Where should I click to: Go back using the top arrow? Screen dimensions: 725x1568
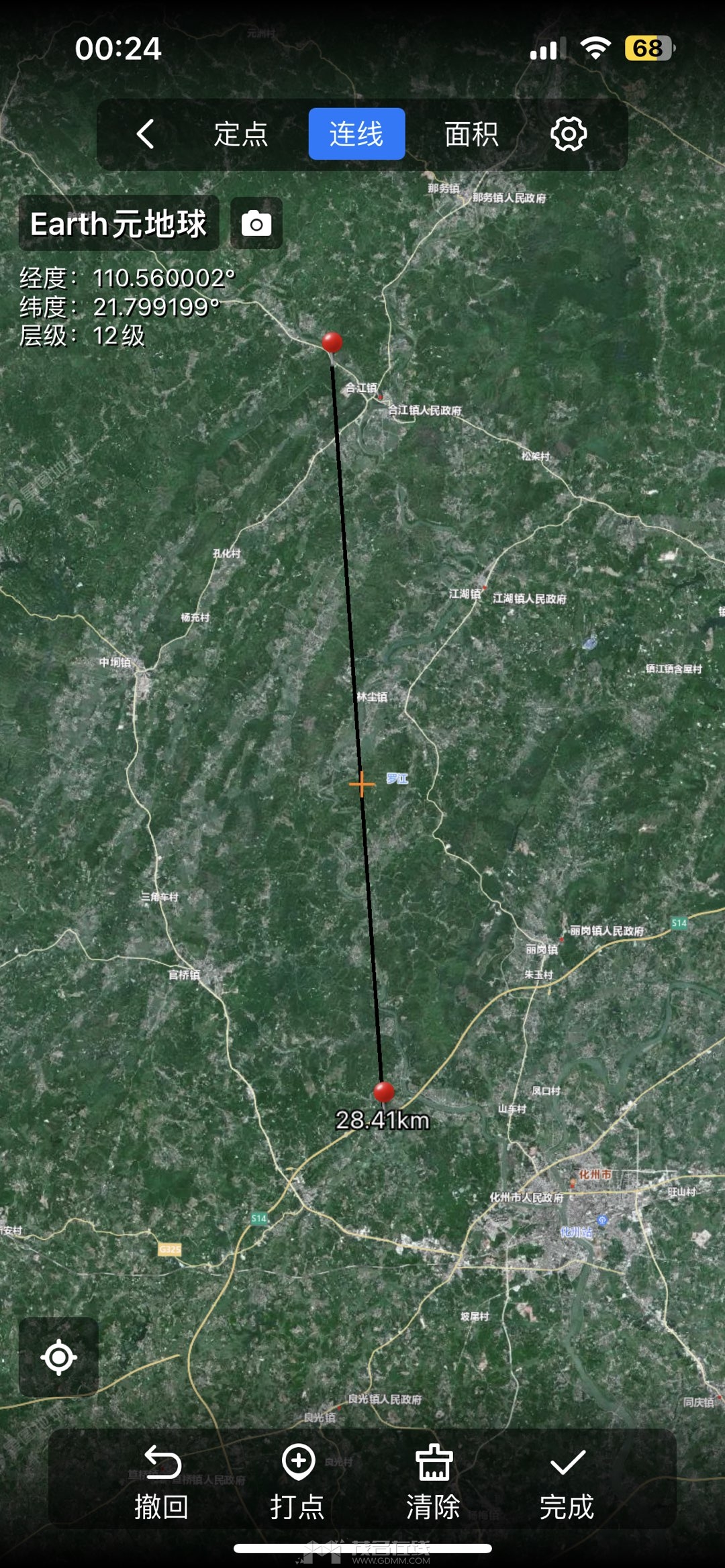coord(145,134)
